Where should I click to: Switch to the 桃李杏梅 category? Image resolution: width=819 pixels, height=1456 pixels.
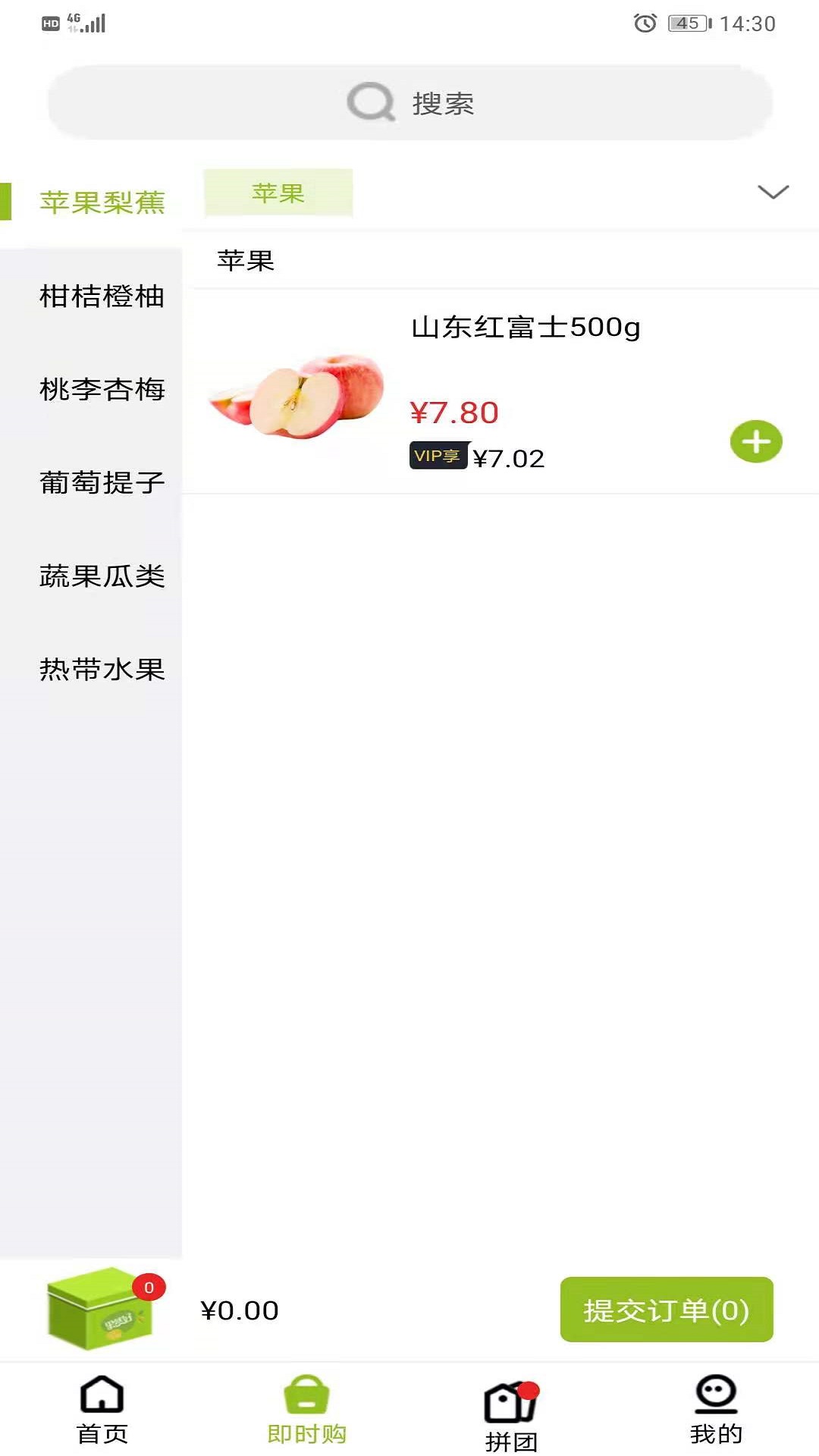pyautogui.click(x=102, y=389)
